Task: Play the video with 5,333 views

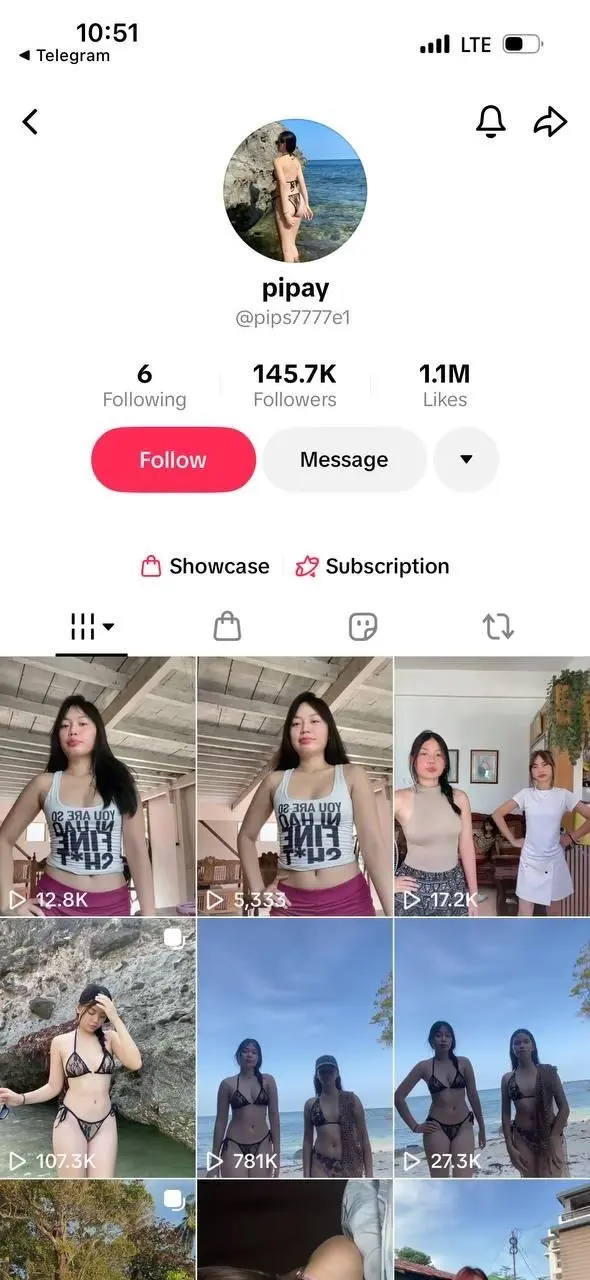Action: point(295,786)
